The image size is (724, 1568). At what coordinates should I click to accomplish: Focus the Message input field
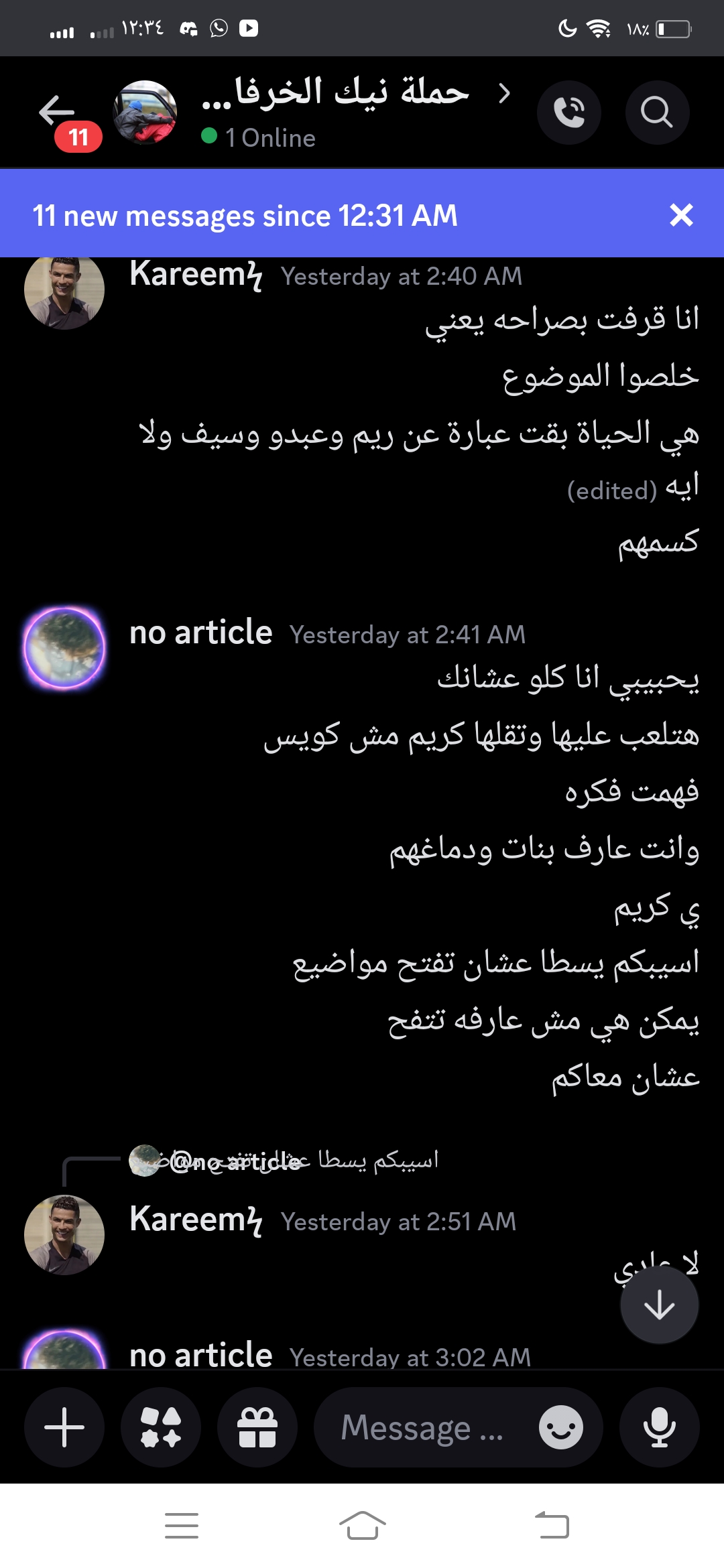point(422,1427)
